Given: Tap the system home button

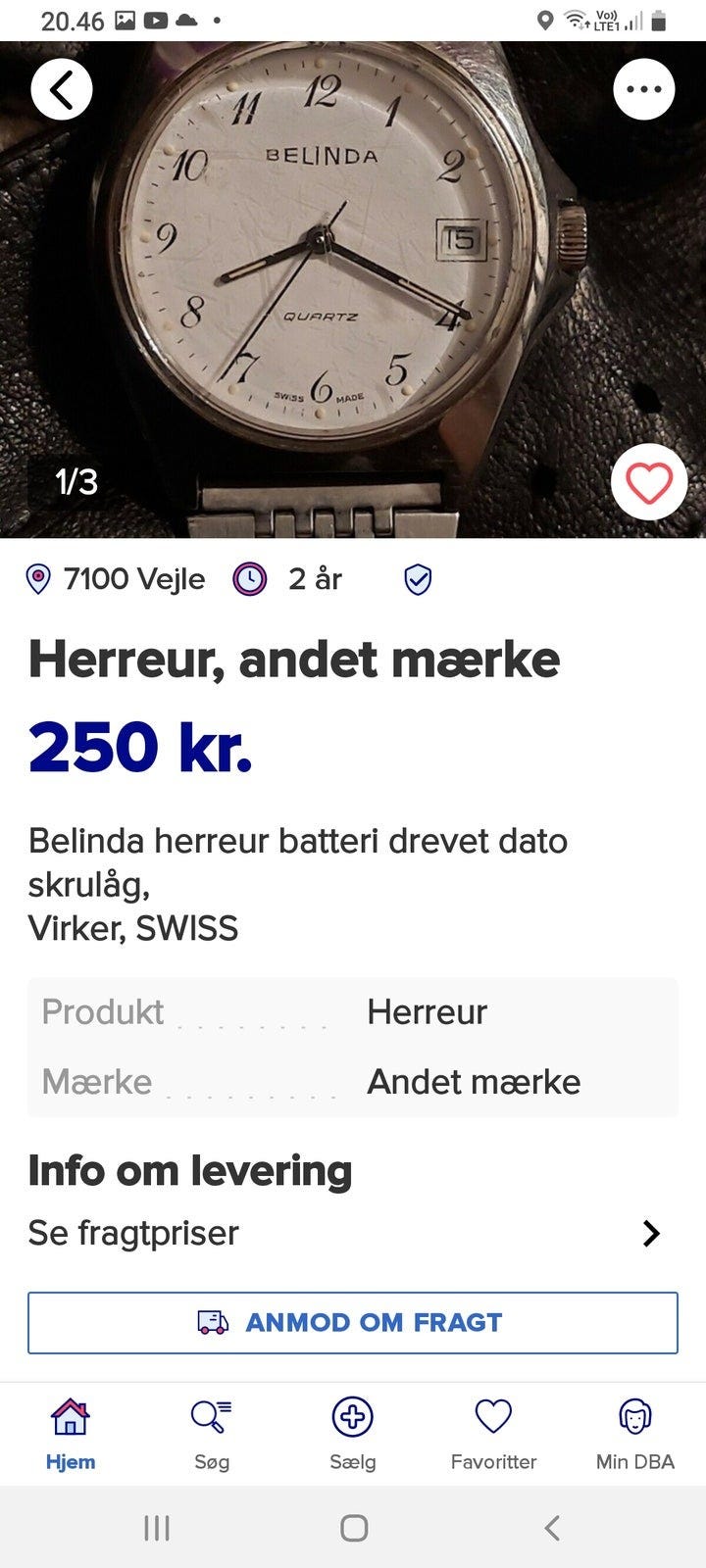Looking at the screenshot, I should click(x=353, y=1527).
